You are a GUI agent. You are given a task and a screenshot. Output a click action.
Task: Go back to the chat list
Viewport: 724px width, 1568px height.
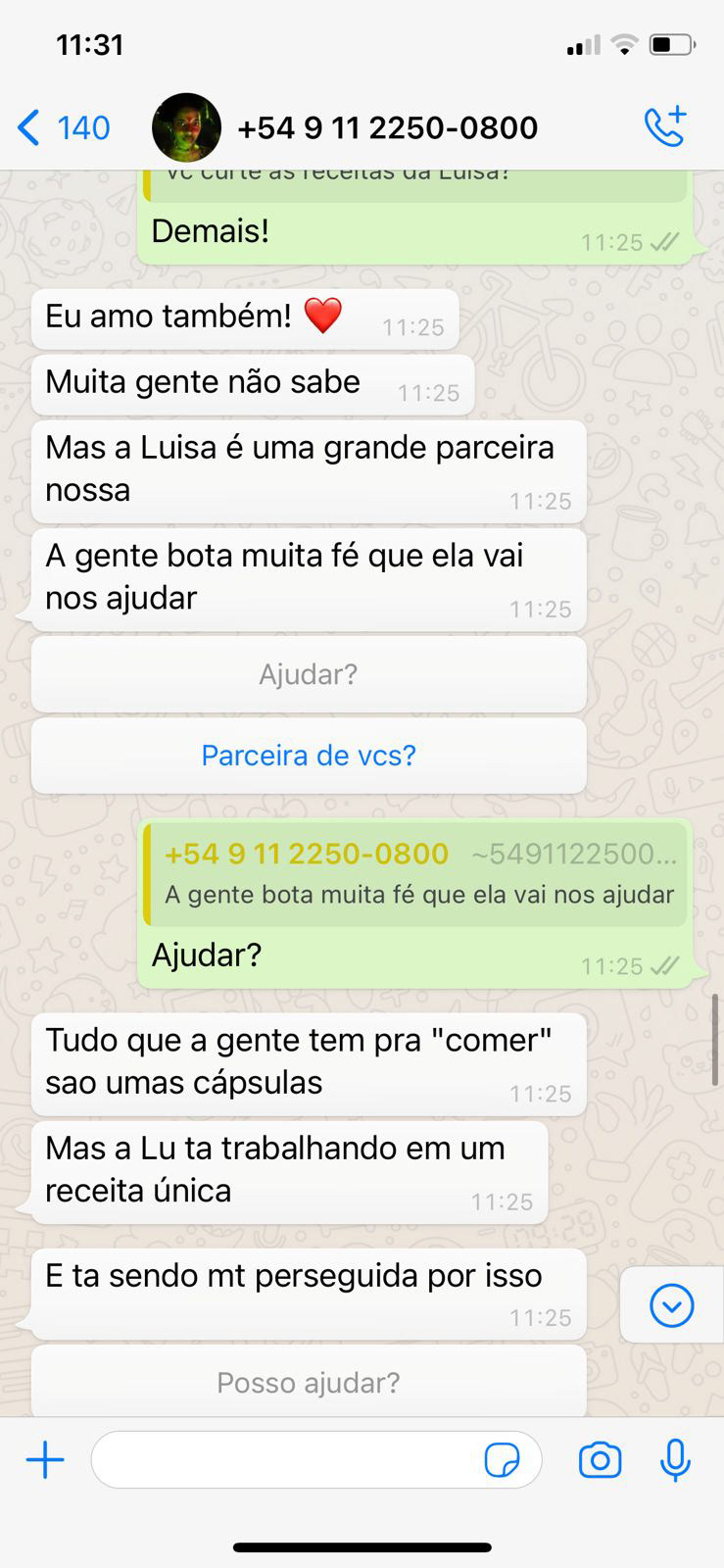[x=61, y=127]
